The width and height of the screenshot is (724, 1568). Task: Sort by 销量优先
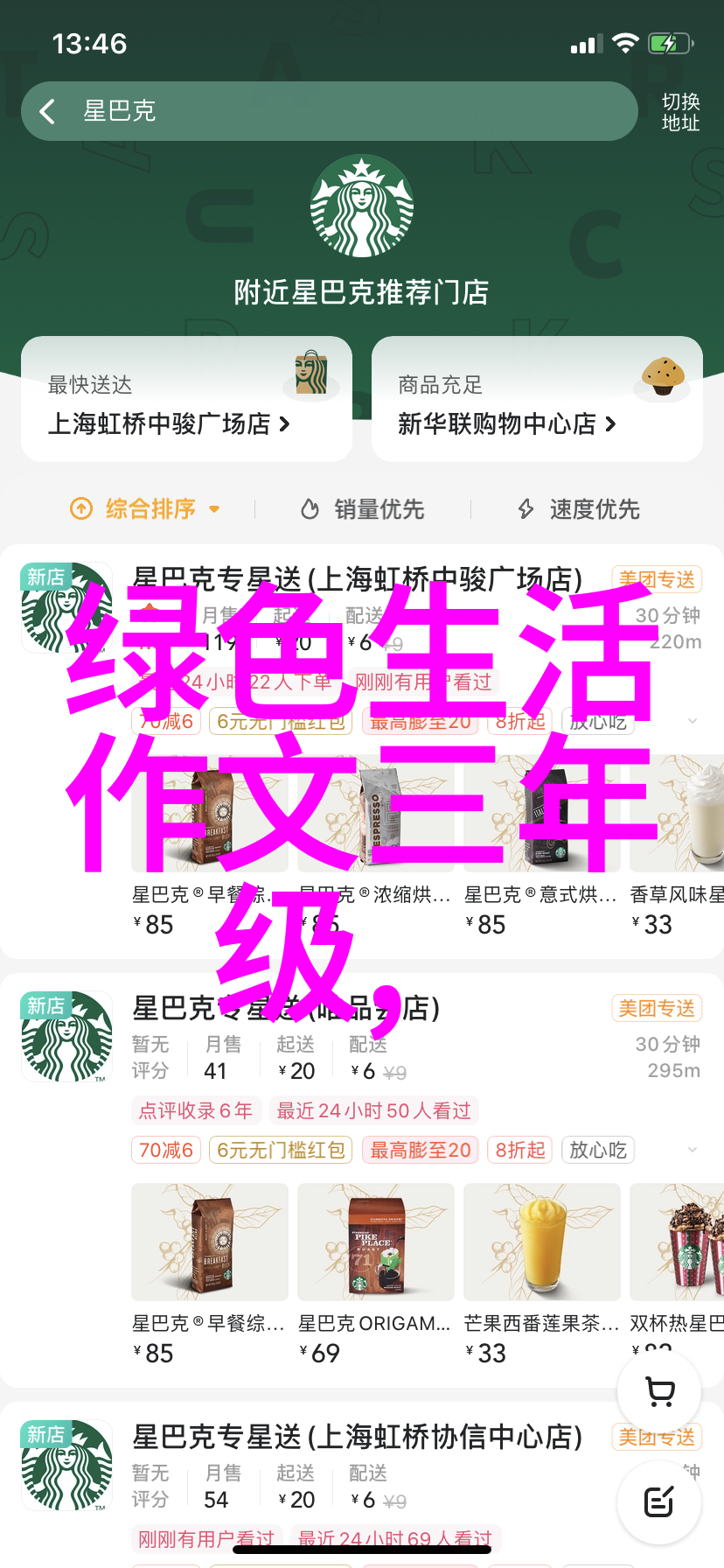pyautogui.click(x=363, y=508)
